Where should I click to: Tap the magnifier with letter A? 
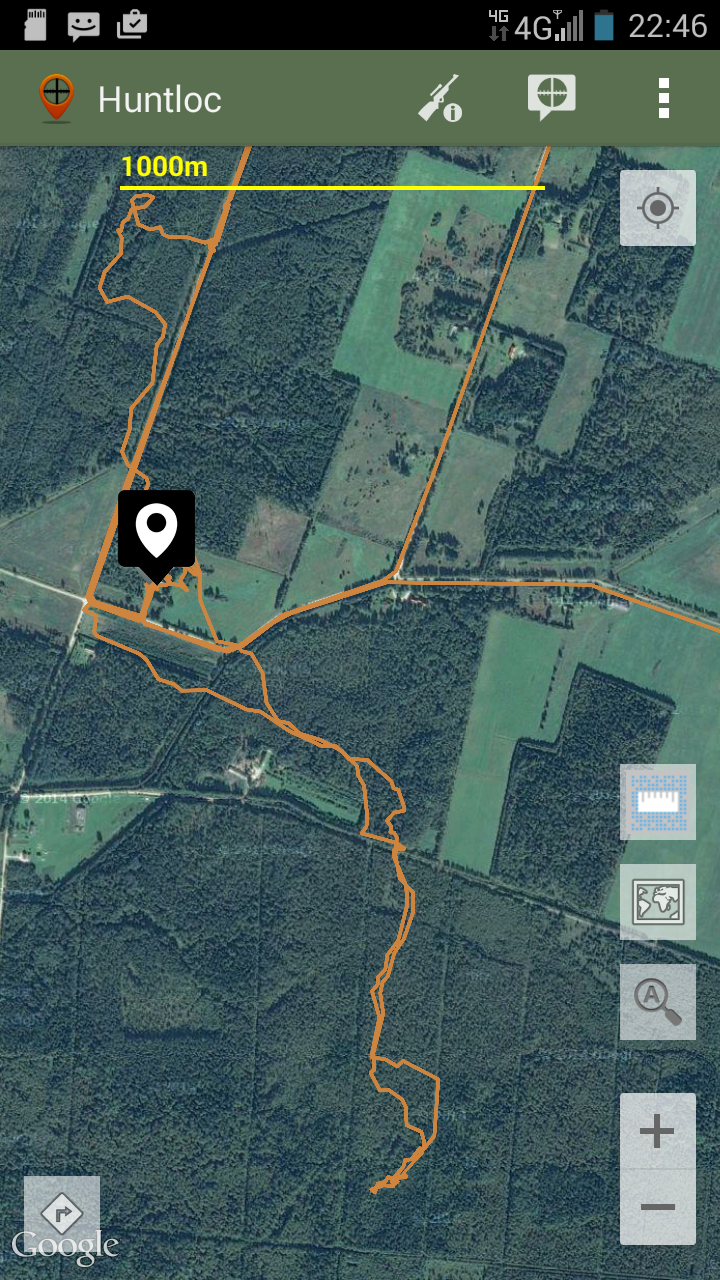coord(657,1001)
